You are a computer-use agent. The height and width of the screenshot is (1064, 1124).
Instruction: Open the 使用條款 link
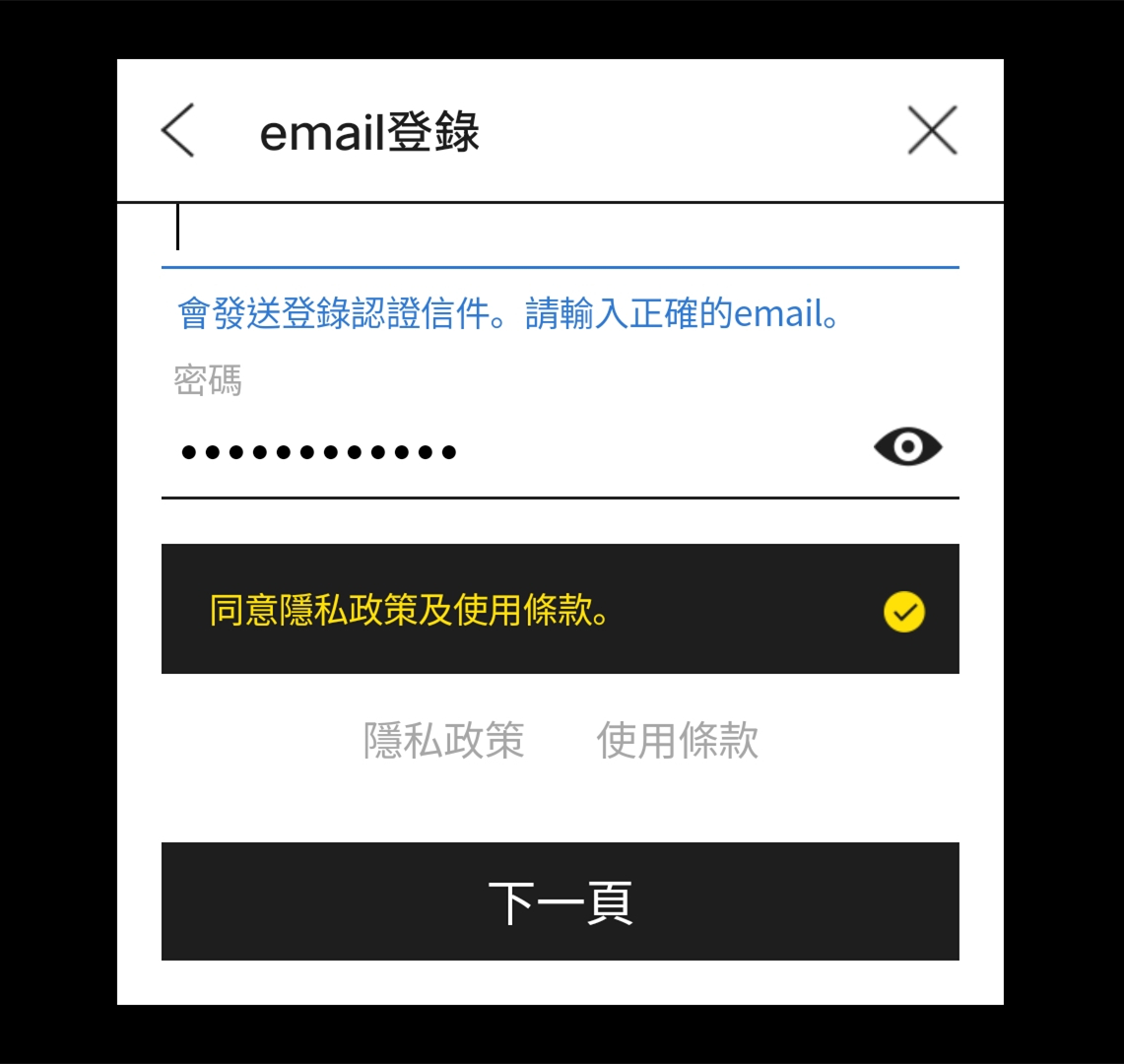677,741
